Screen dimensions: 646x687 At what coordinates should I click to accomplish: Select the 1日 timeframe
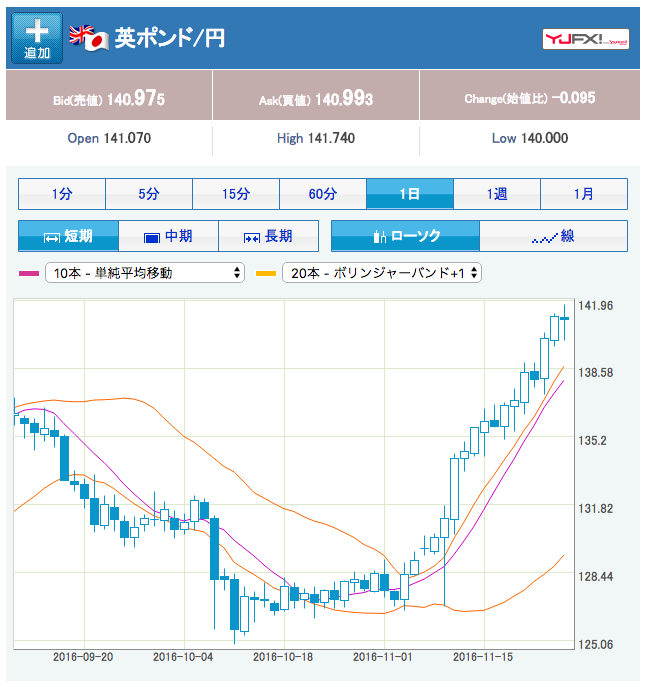[410, 194]
